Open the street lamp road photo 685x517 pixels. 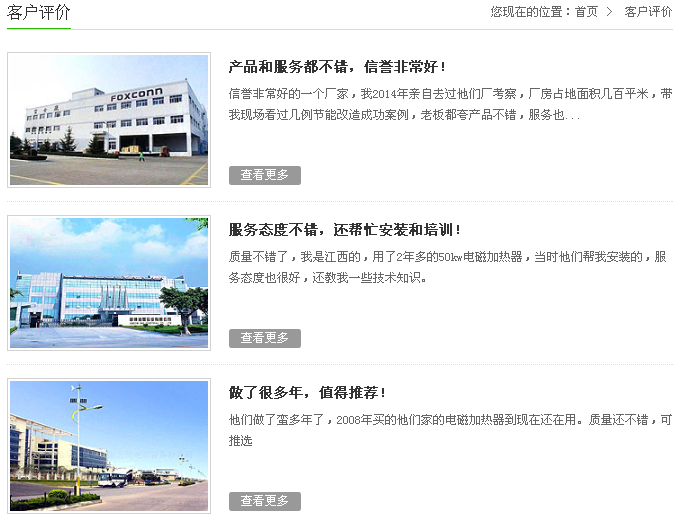click(109, 446)
